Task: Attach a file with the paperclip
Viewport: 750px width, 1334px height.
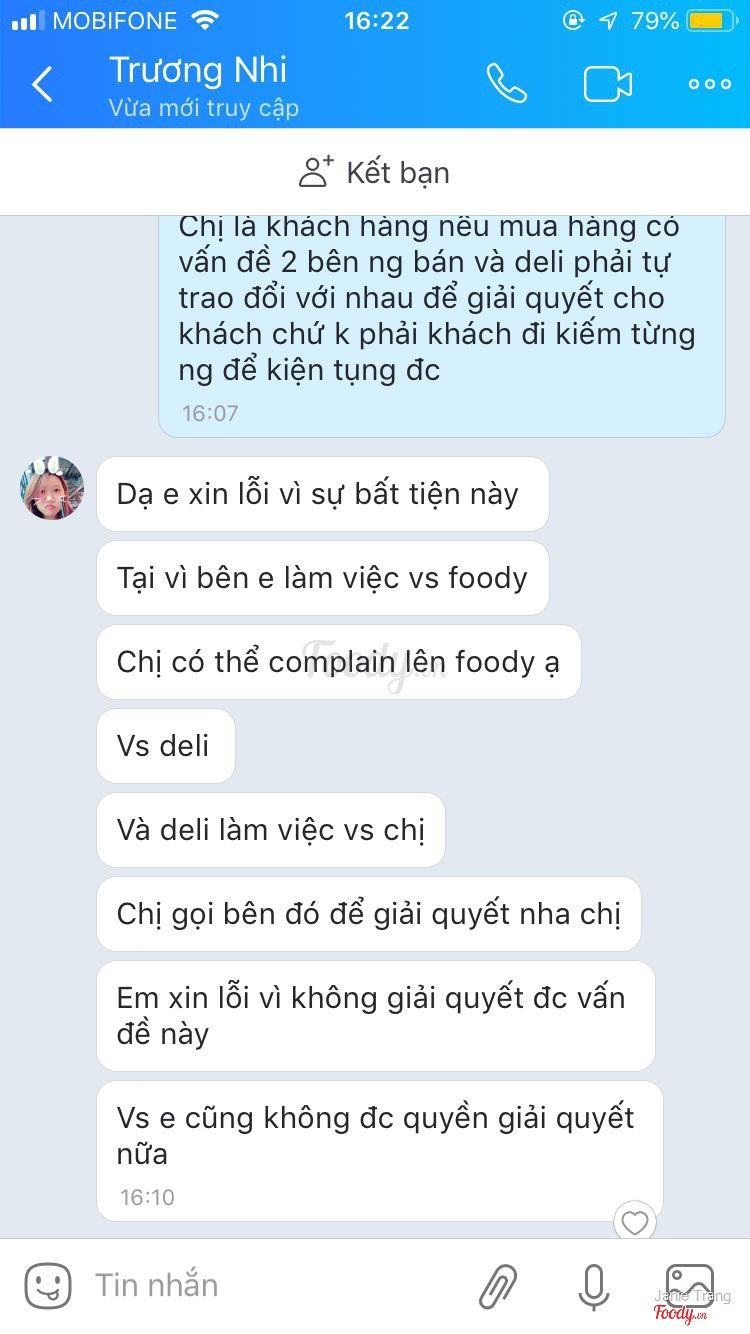Action: (498, 1286)
